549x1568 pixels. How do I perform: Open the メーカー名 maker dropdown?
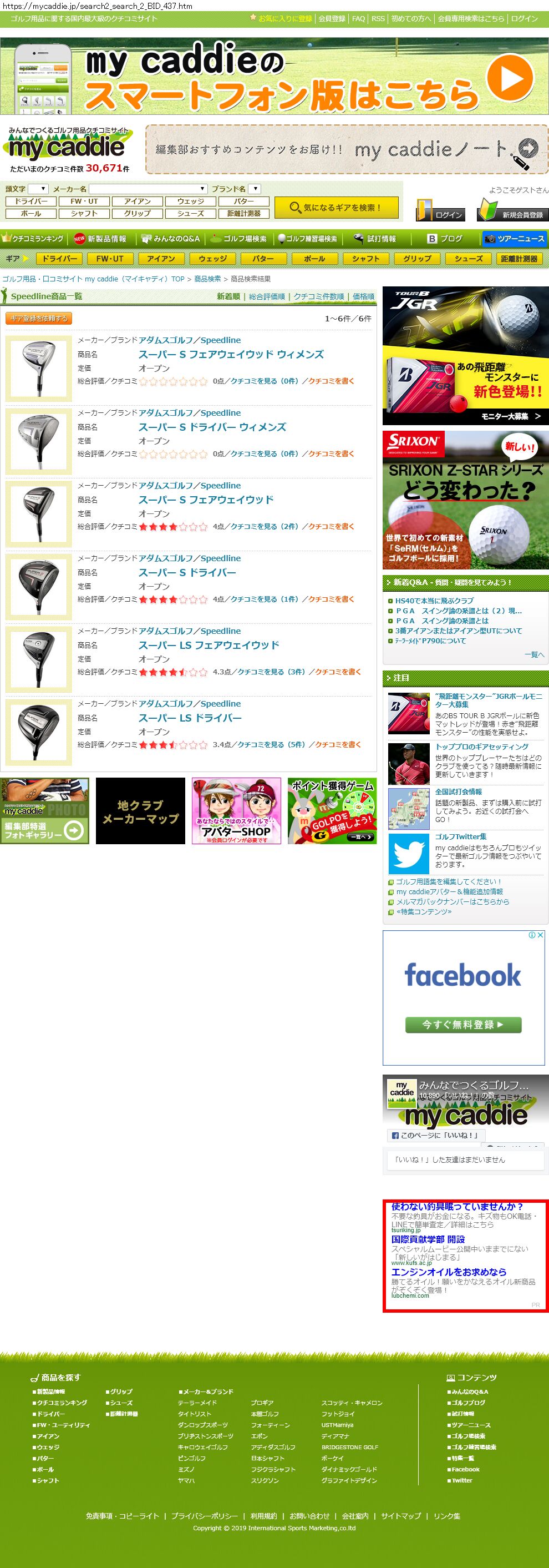(x=149, y=189)
